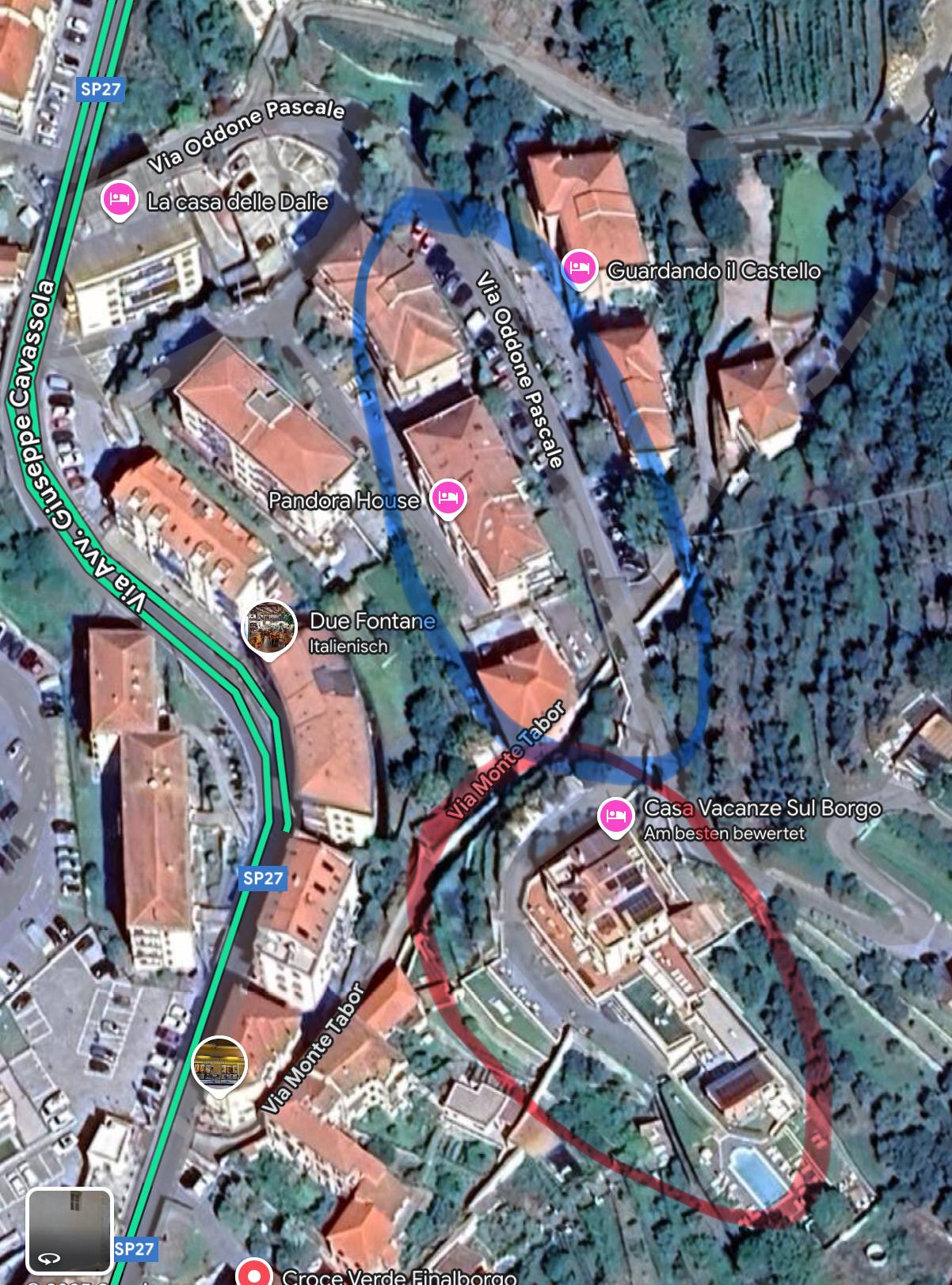Open La casa delle Dalie hotel pin
The height and width of the screenshot is (1285, 952).
tap(120, 199)
